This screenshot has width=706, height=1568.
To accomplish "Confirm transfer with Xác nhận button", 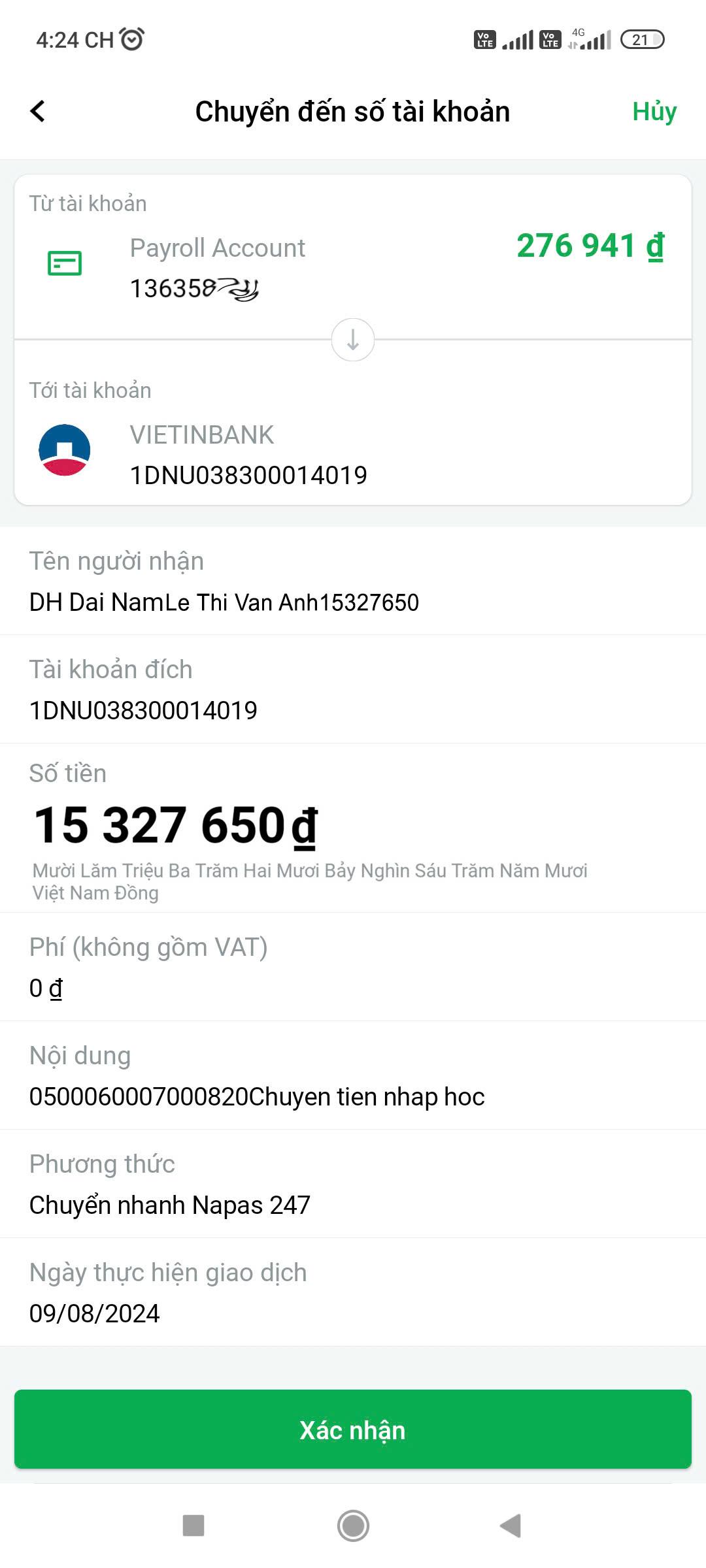I will tap(353, 1429).
